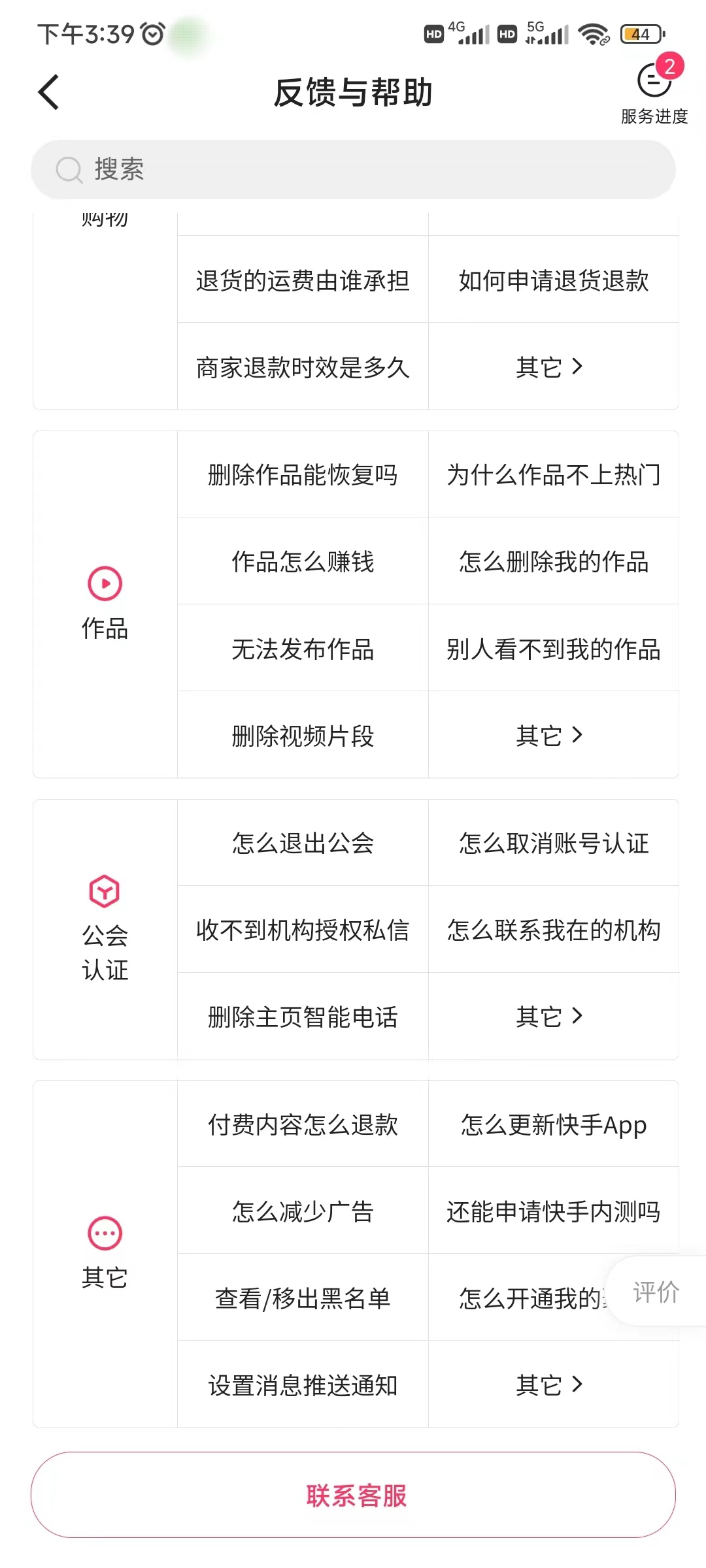Click the 搜索 search input field
Viewport: 706px width, 1568px height.
353,169
